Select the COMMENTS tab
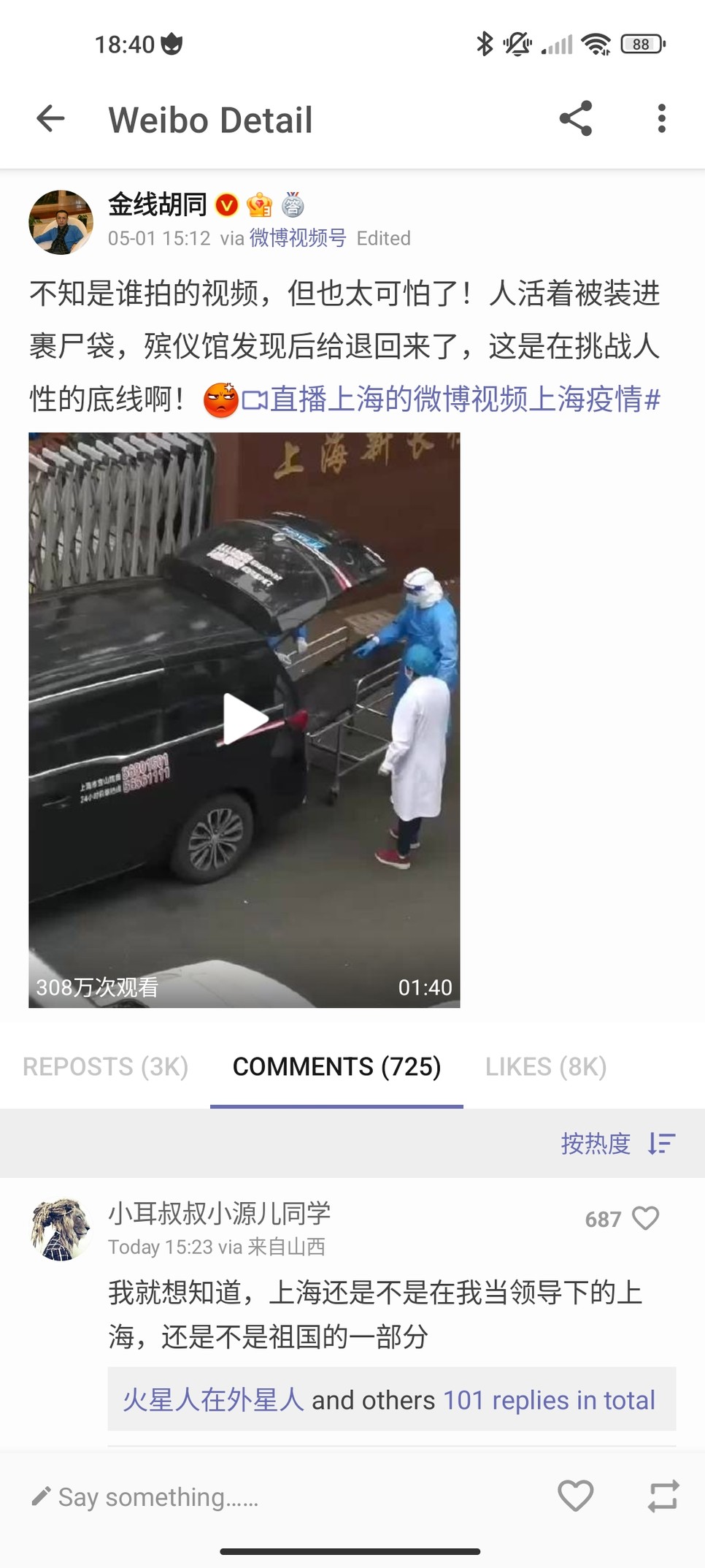The height and width of the screenshot is (1568, 705). 336,1066
